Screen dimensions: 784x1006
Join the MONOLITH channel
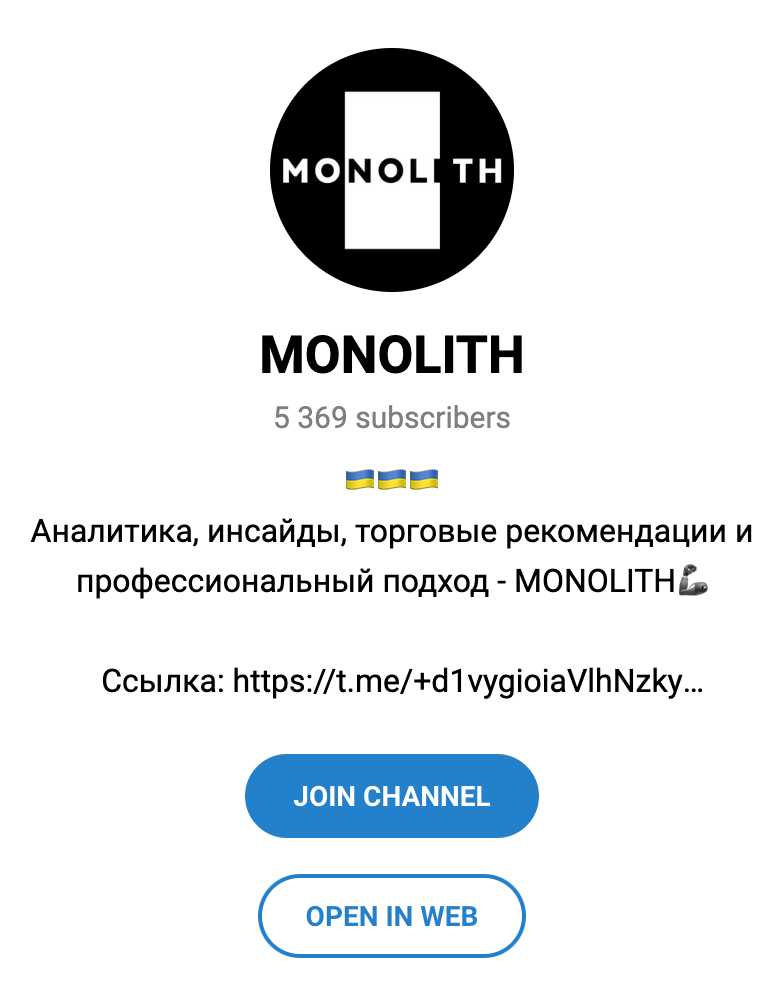click(x=391, y=796)
